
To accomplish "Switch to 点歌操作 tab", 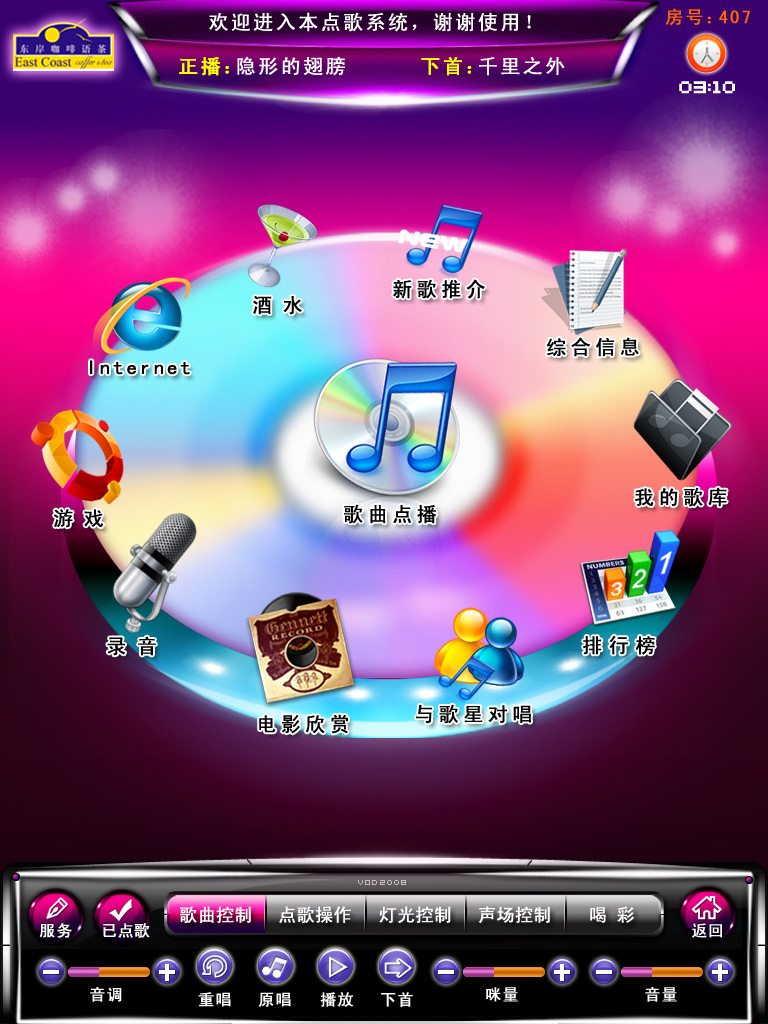I will click(x=315, y=915).
